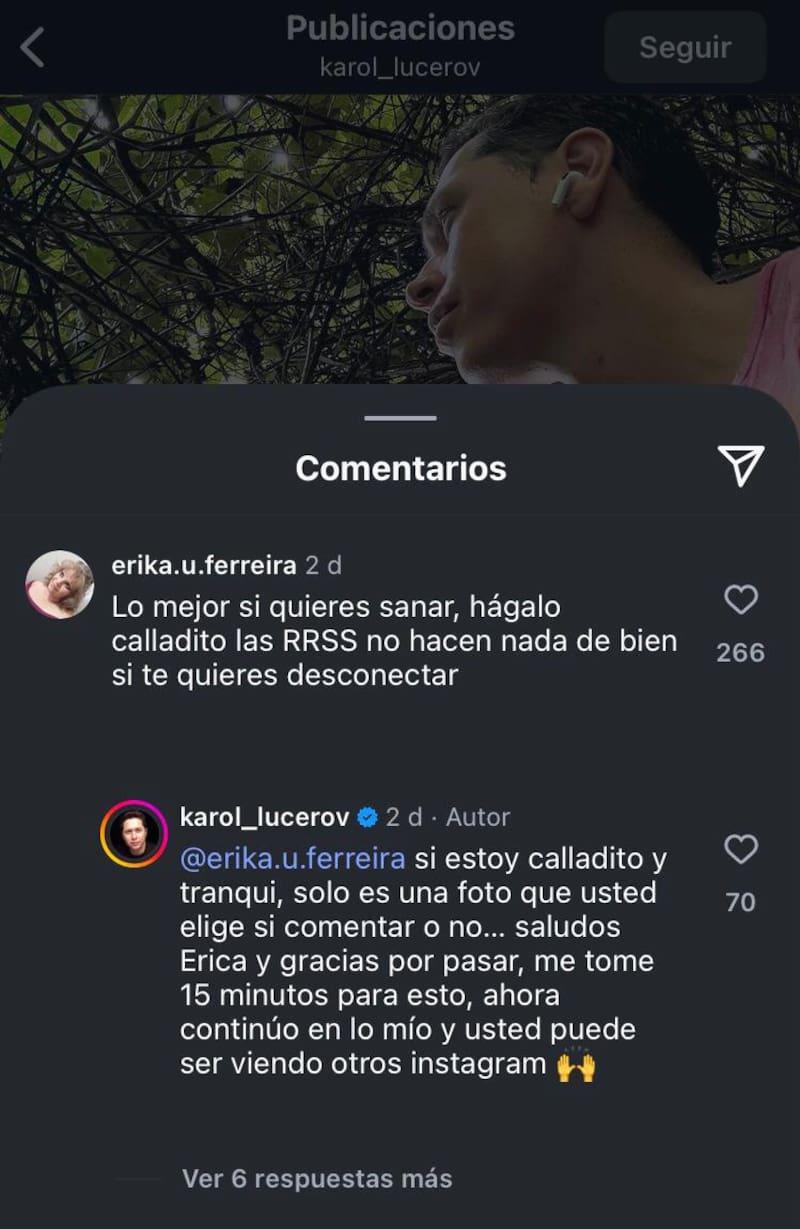The image size is (800, 1229).
Task: Open erika.u.ferreira's profile picture
Action: pyautogui.click(x=60, y=585)
